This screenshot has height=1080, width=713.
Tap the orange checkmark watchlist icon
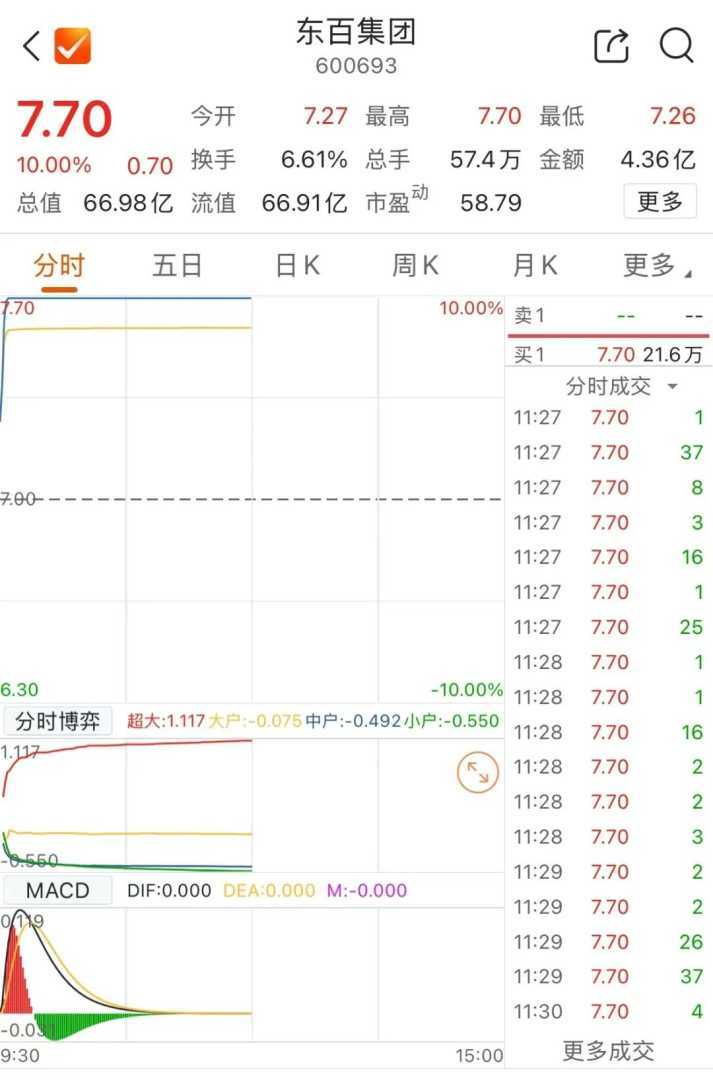click(72, 46)
